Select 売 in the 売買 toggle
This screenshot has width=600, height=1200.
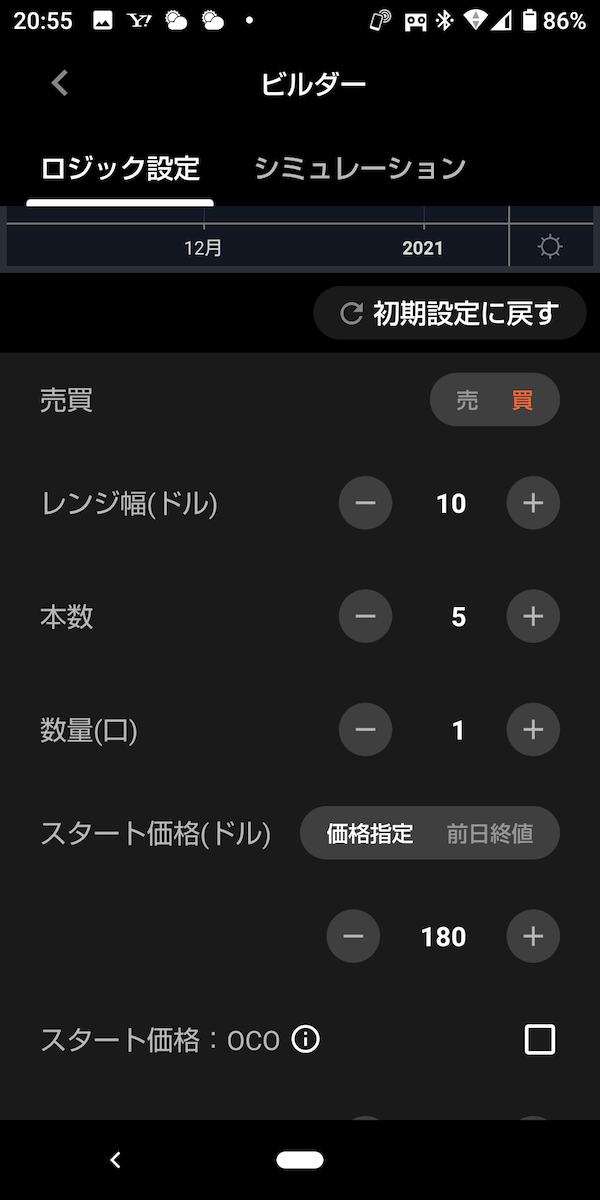[467, 401]
